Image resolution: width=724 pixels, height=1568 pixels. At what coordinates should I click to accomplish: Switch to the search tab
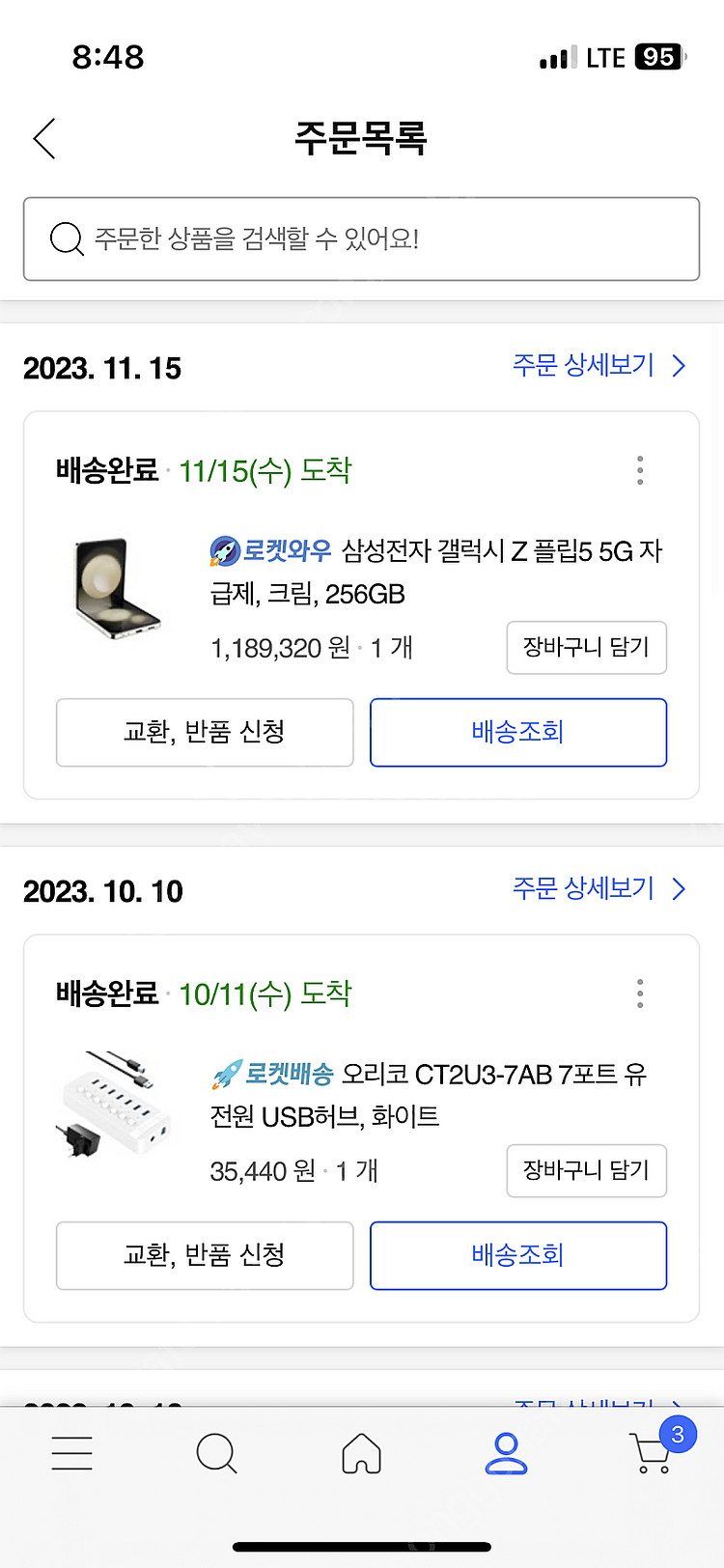pos(216,1453)
